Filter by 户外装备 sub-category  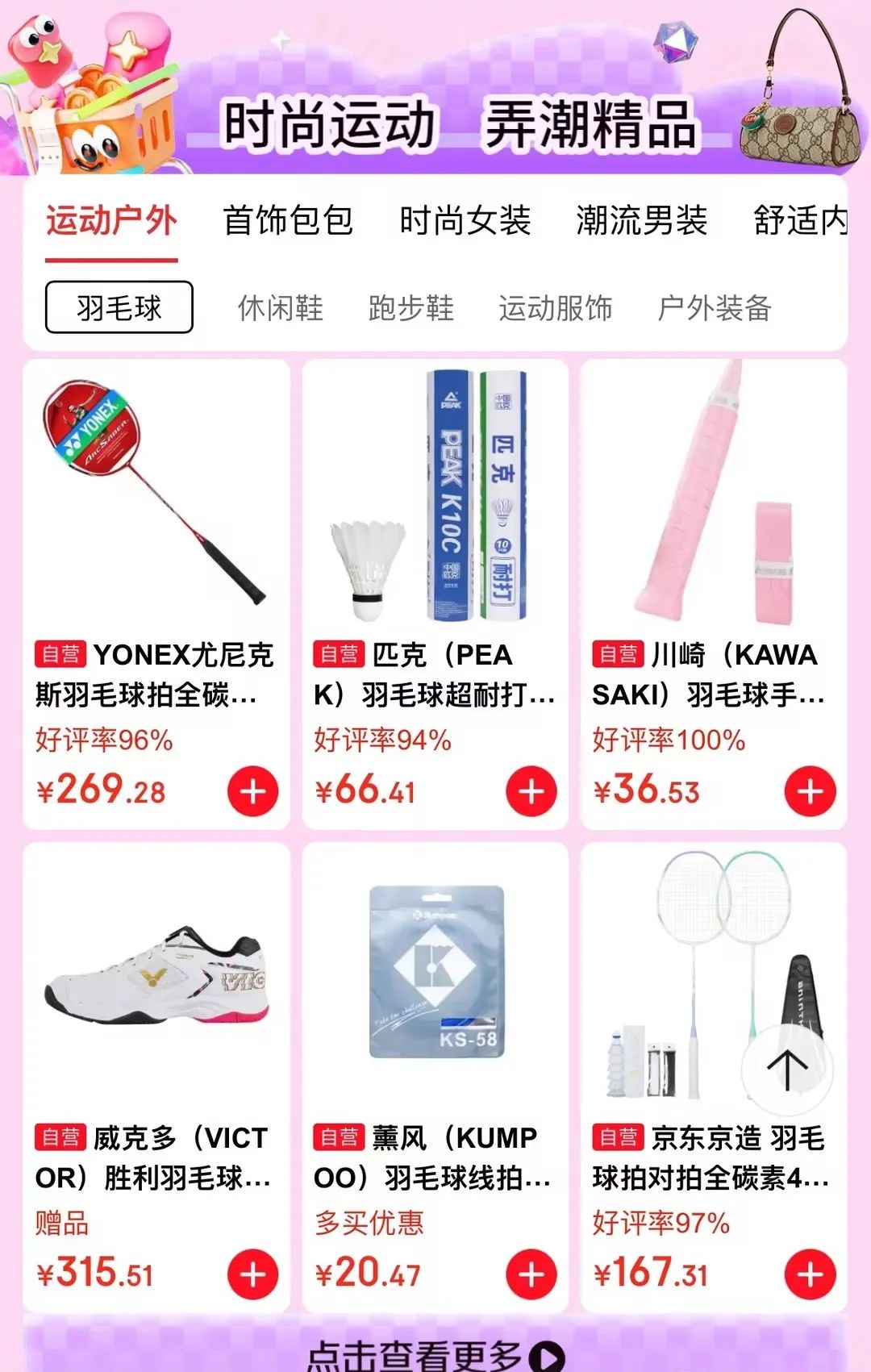click(x=715, y=307)
